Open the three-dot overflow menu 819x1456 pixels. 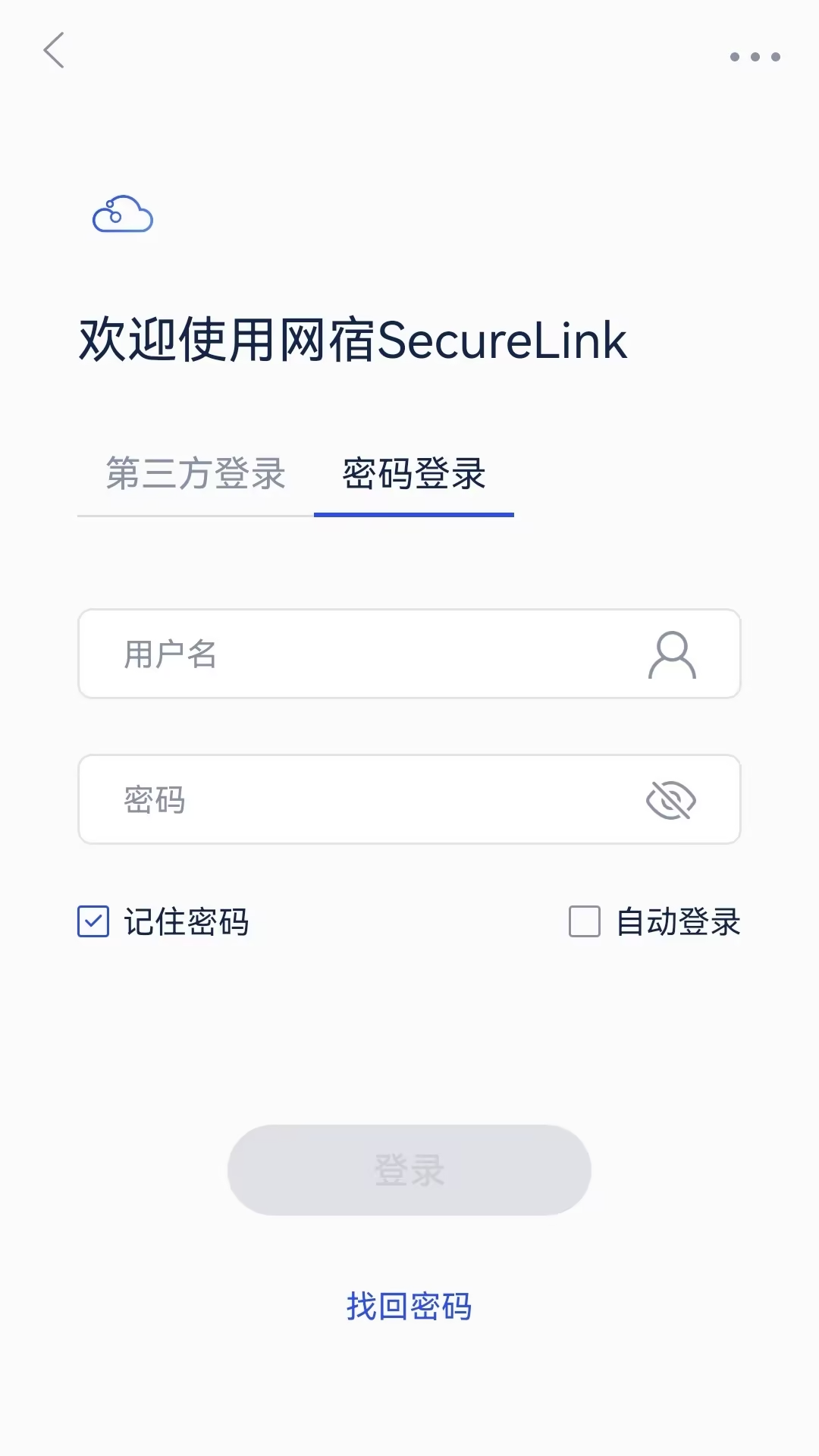[755, 55]
